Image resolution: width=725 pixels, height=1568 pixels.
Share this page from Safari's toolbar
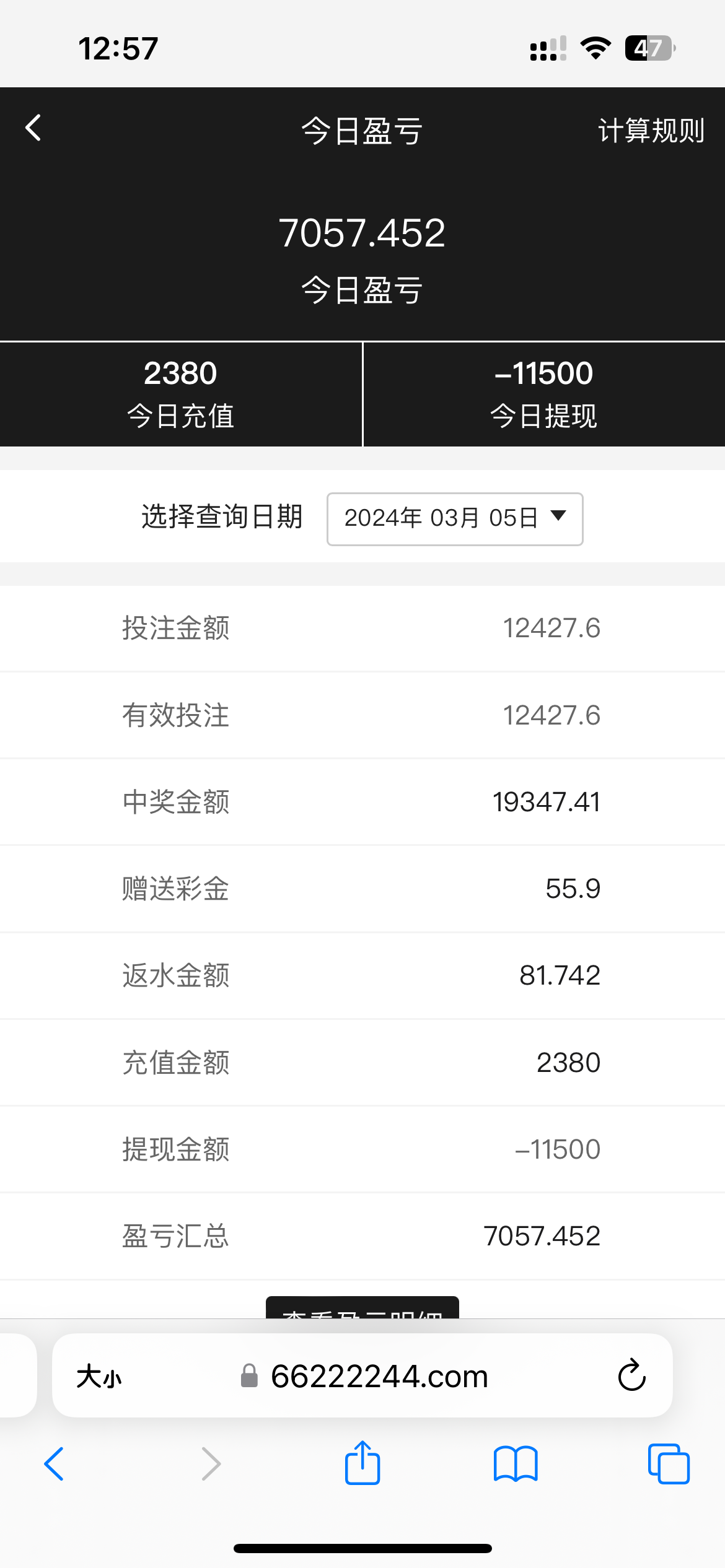point(362,1463)
